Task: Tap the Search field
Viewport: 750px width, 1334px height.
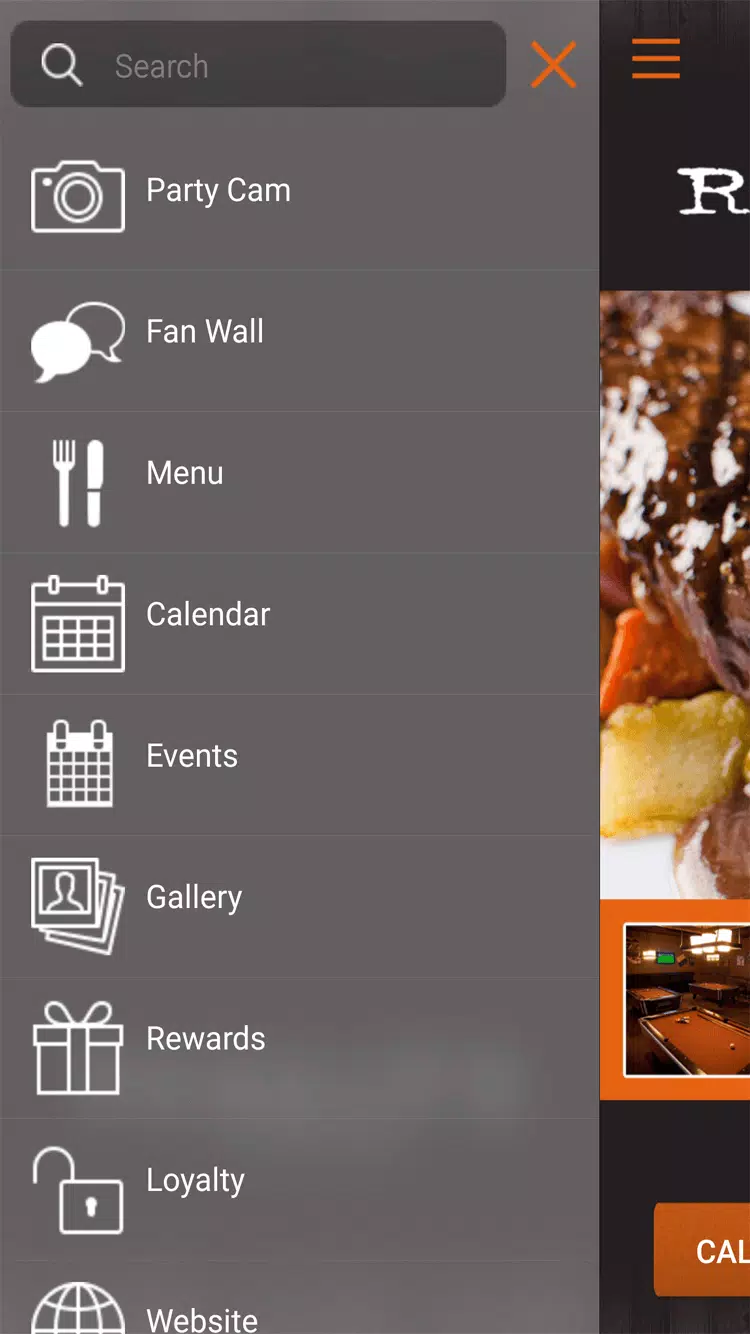Action: point(258,65)
